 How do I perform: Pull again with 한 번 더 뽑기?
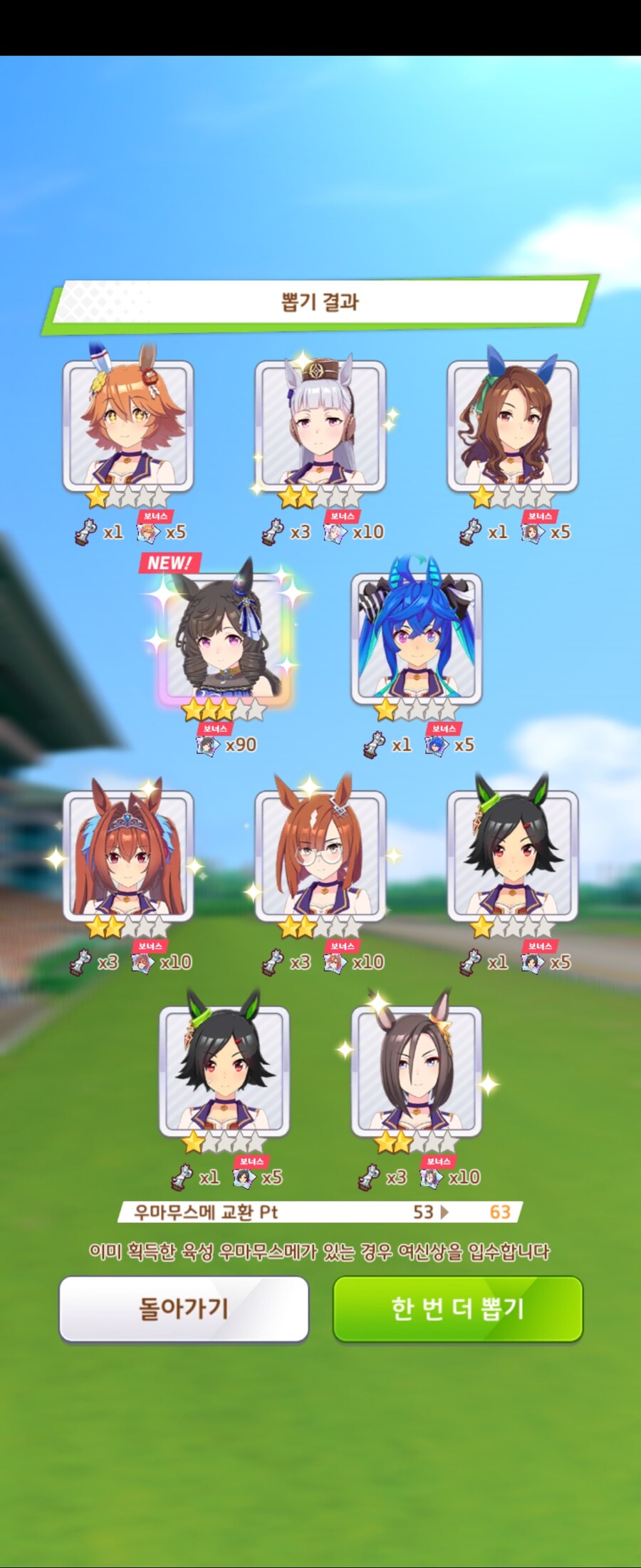tap(458, 1309)
